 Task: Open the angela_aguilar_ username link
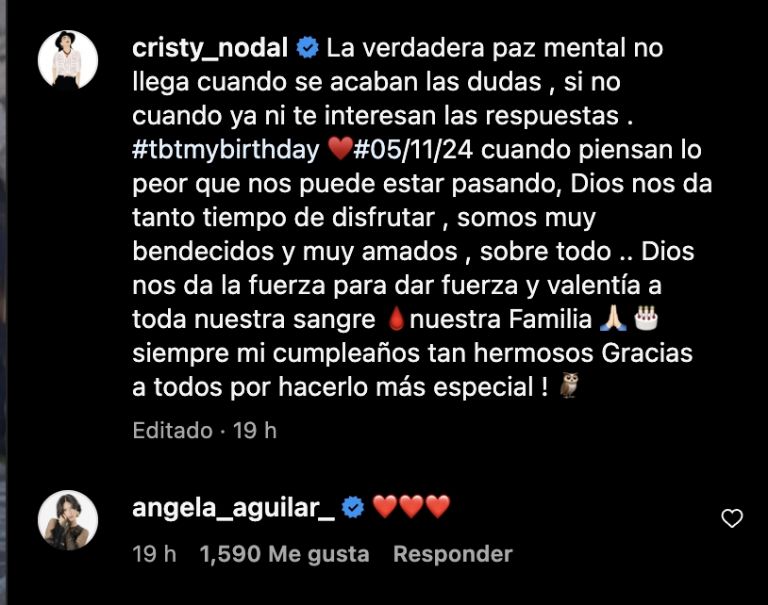tap(233, 507)
